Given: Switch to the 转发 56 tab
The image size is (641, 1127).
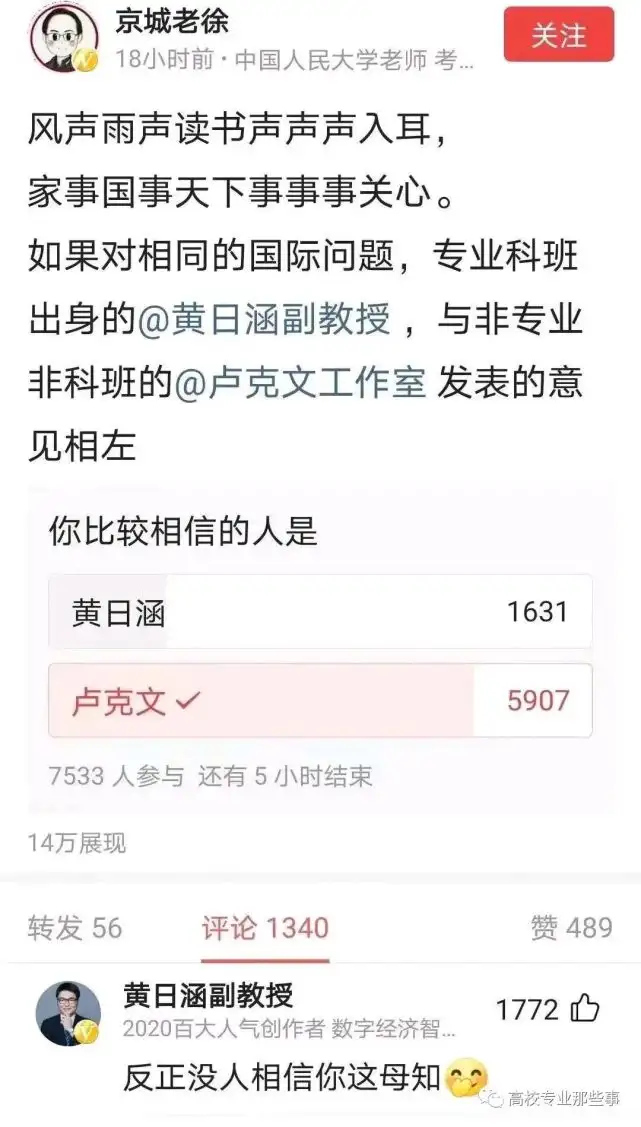Looking at the screenshot, I should tap(75, 927).
